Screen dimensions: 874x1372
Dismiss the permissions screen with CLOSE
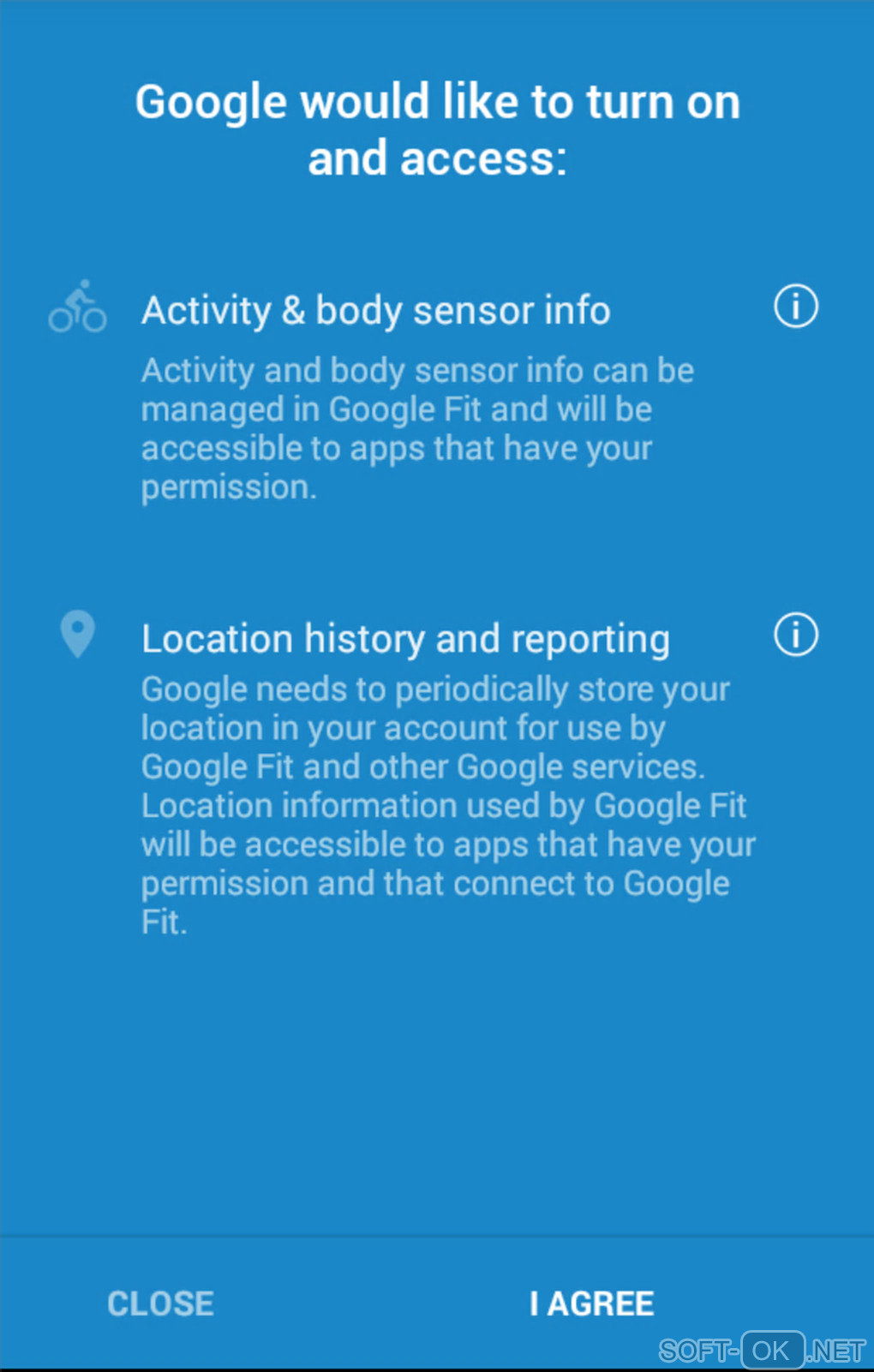(160, 1303)
